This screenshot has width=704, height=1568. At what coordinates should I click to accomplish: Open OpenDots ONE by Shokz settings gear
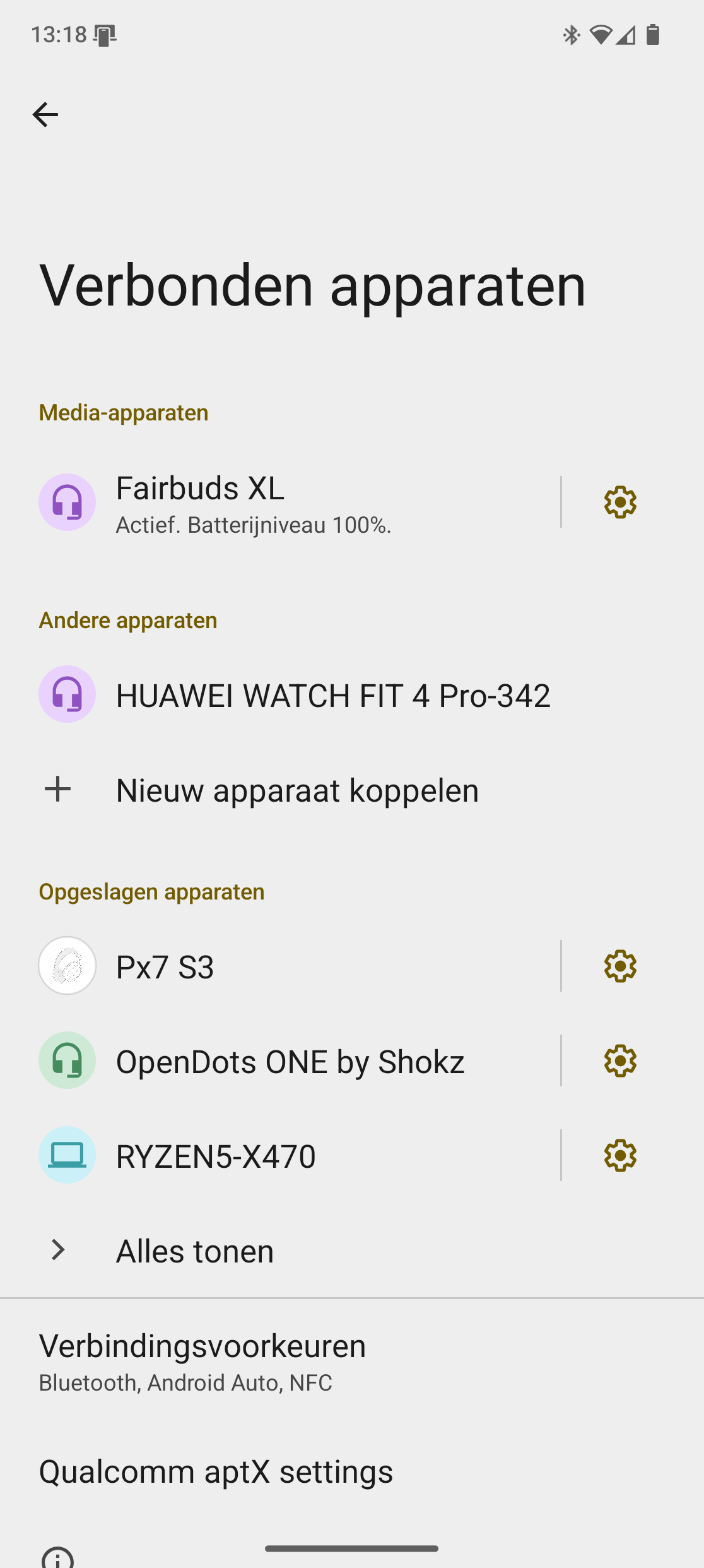point(620,1061)
